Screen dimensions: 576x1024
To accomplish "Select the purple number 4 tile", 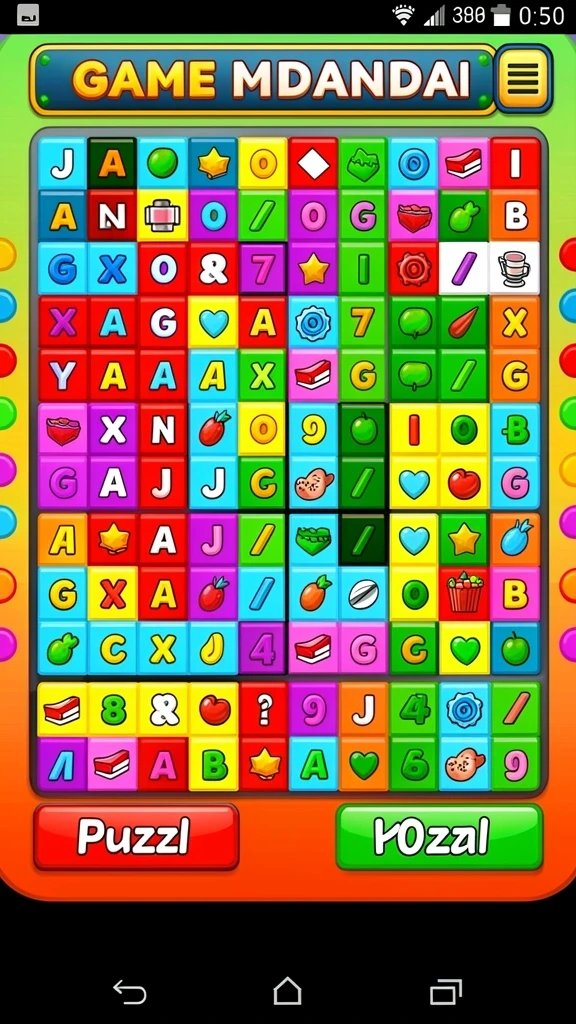I will [x=263, y=648].
